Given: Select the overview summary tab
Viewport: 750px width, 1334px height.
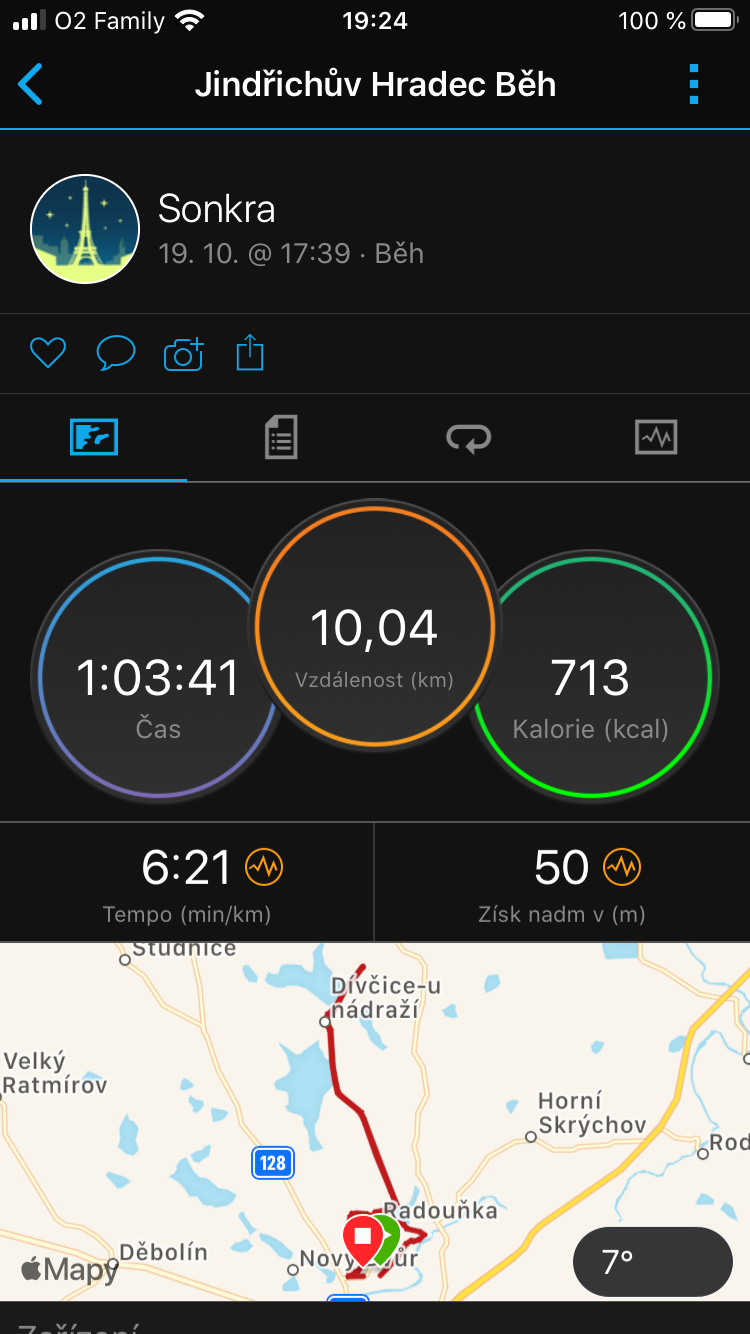Looking at the screenshot, I should 94,437.
